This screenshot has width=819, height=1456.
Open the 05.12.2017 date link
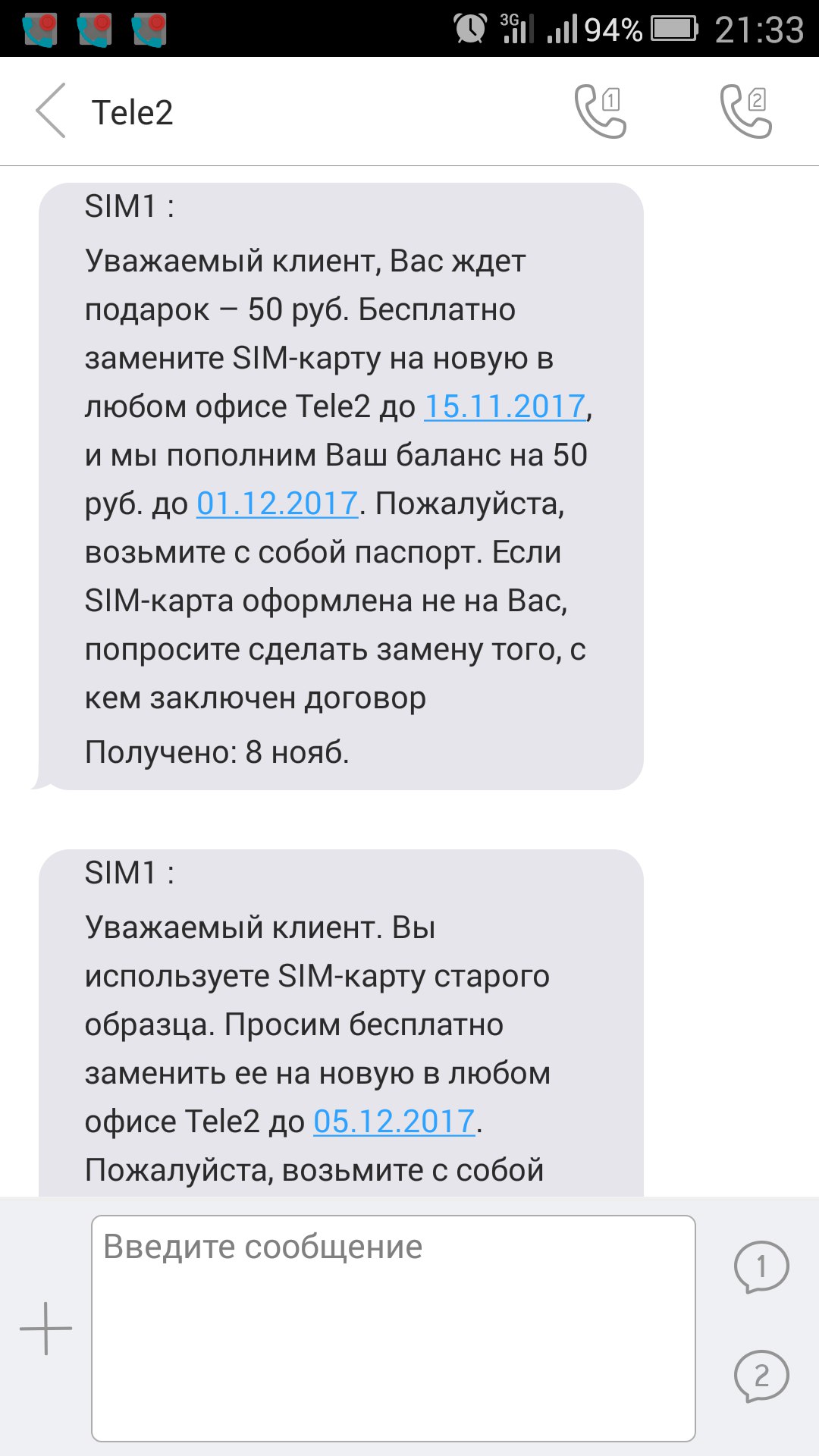click(x=394, y=1122)
